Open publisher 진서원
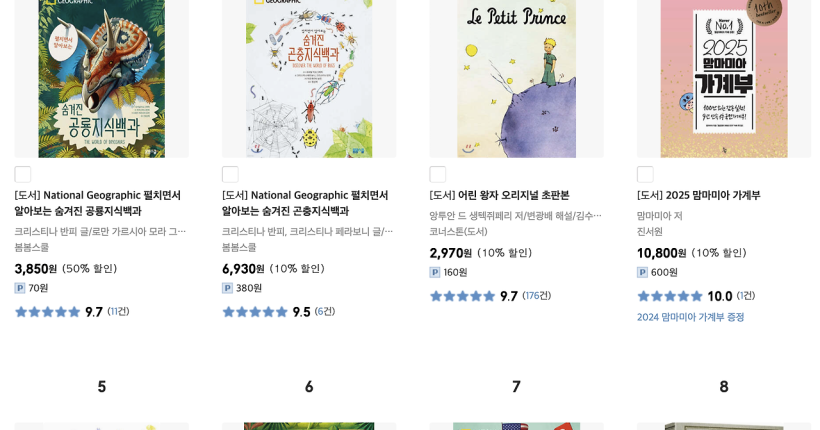 650,232
